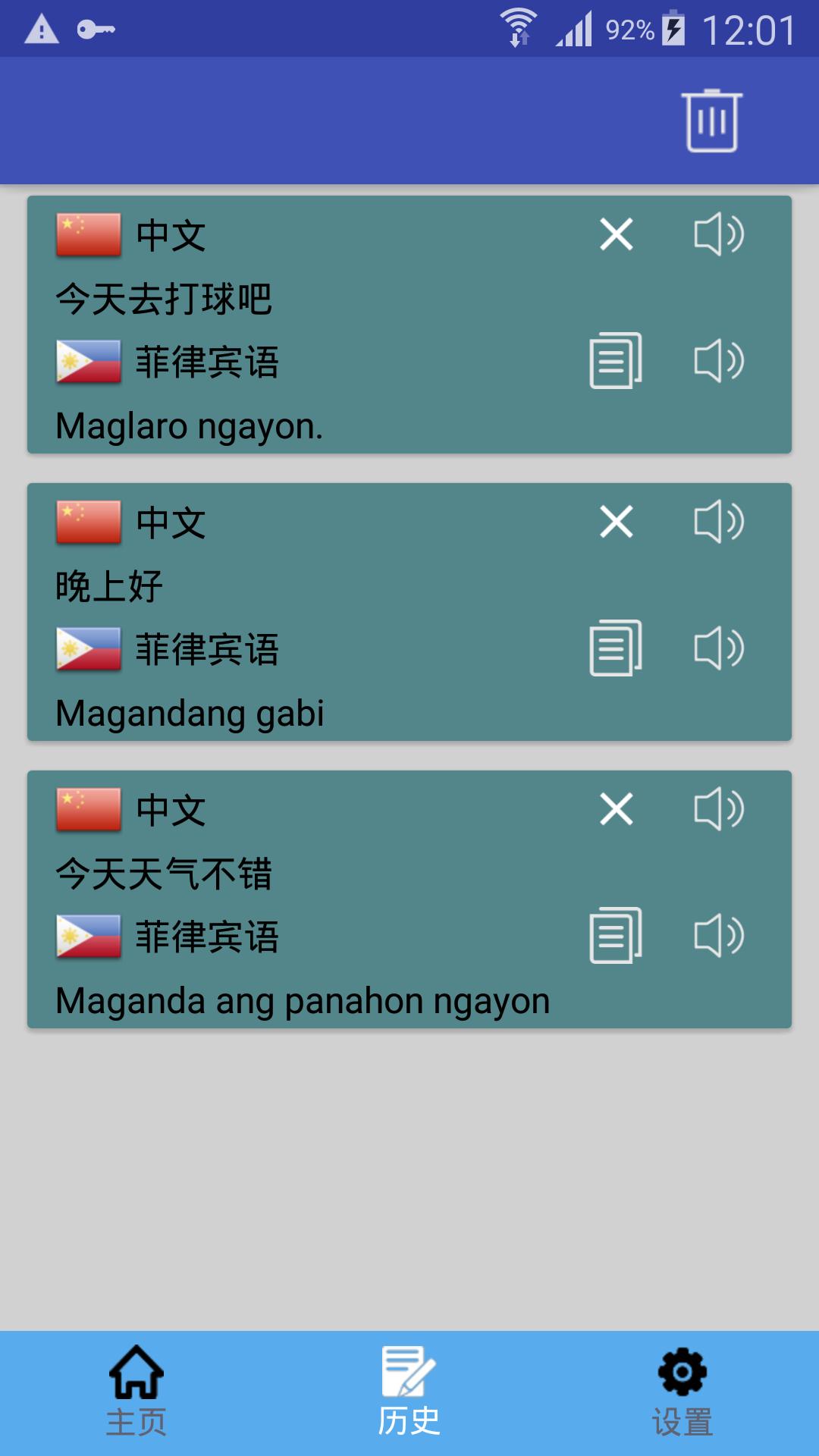
Task: Listen to the Chinese phrase 晚上好
Action: 719,522
